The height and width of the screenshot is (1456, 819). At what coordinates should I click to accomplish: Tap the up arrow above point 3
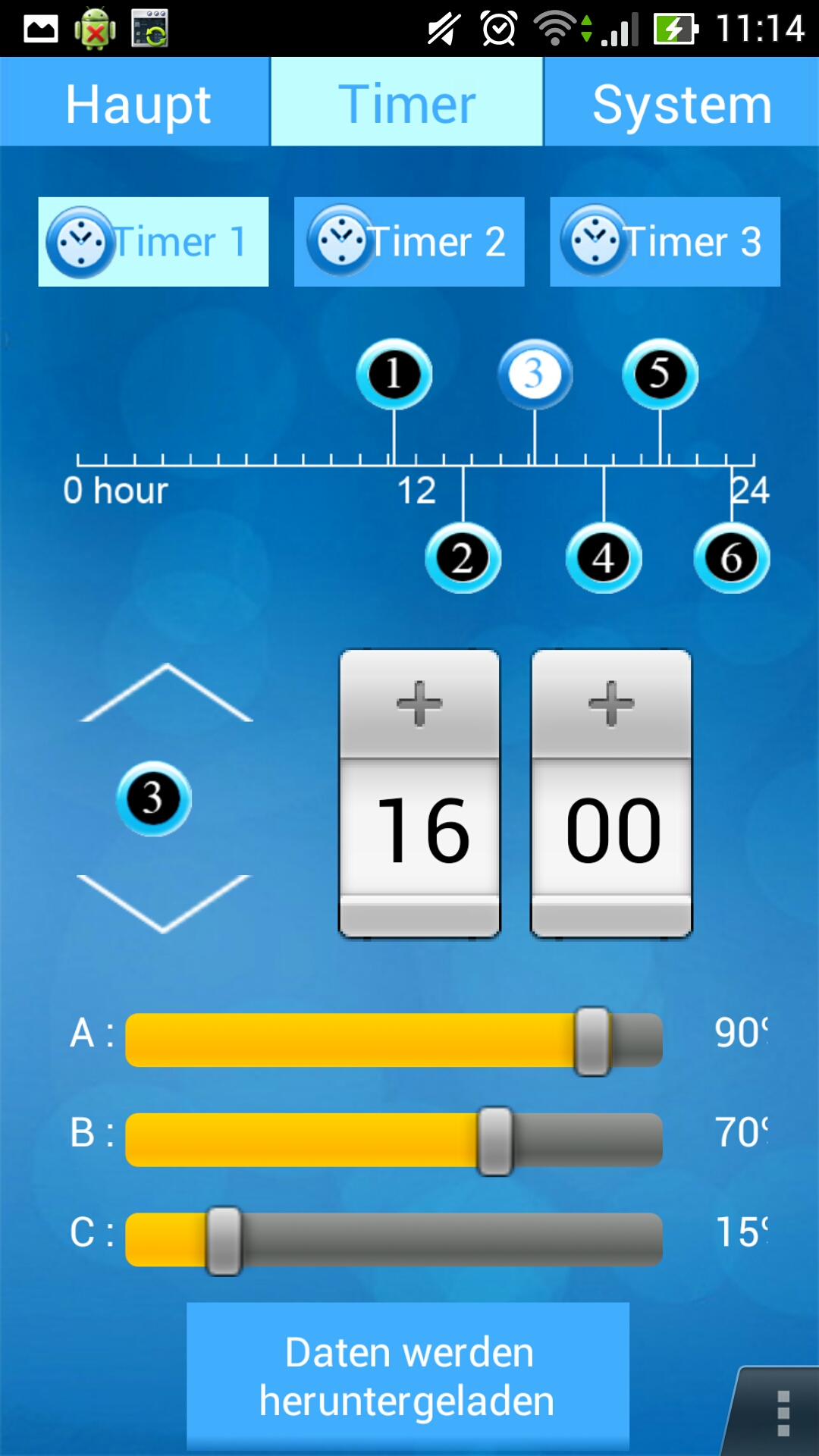[x=166, y=694]
